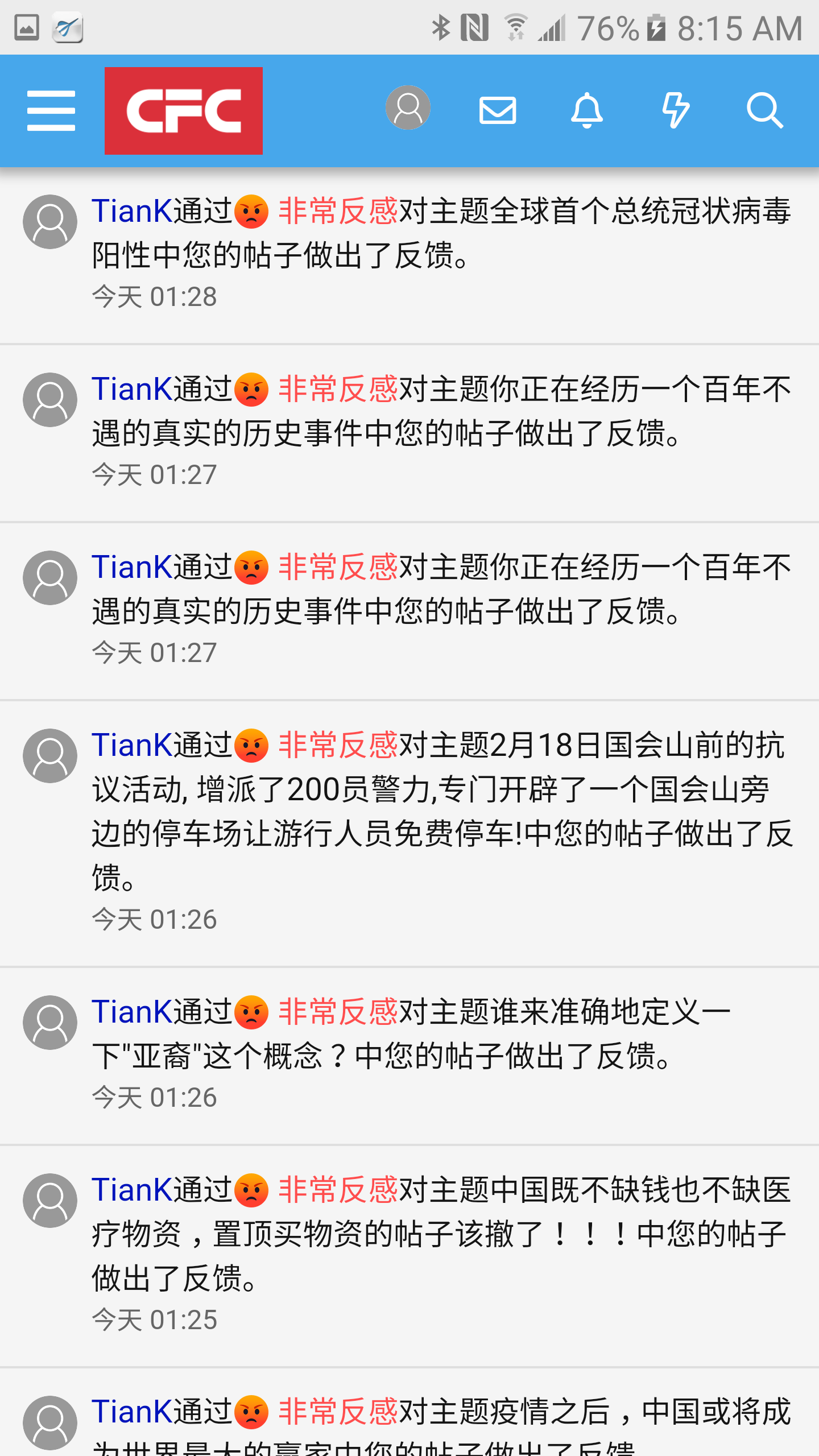Tap the CFC logo home link
The height and width of the screenshot is (1456, 819).
183,110
